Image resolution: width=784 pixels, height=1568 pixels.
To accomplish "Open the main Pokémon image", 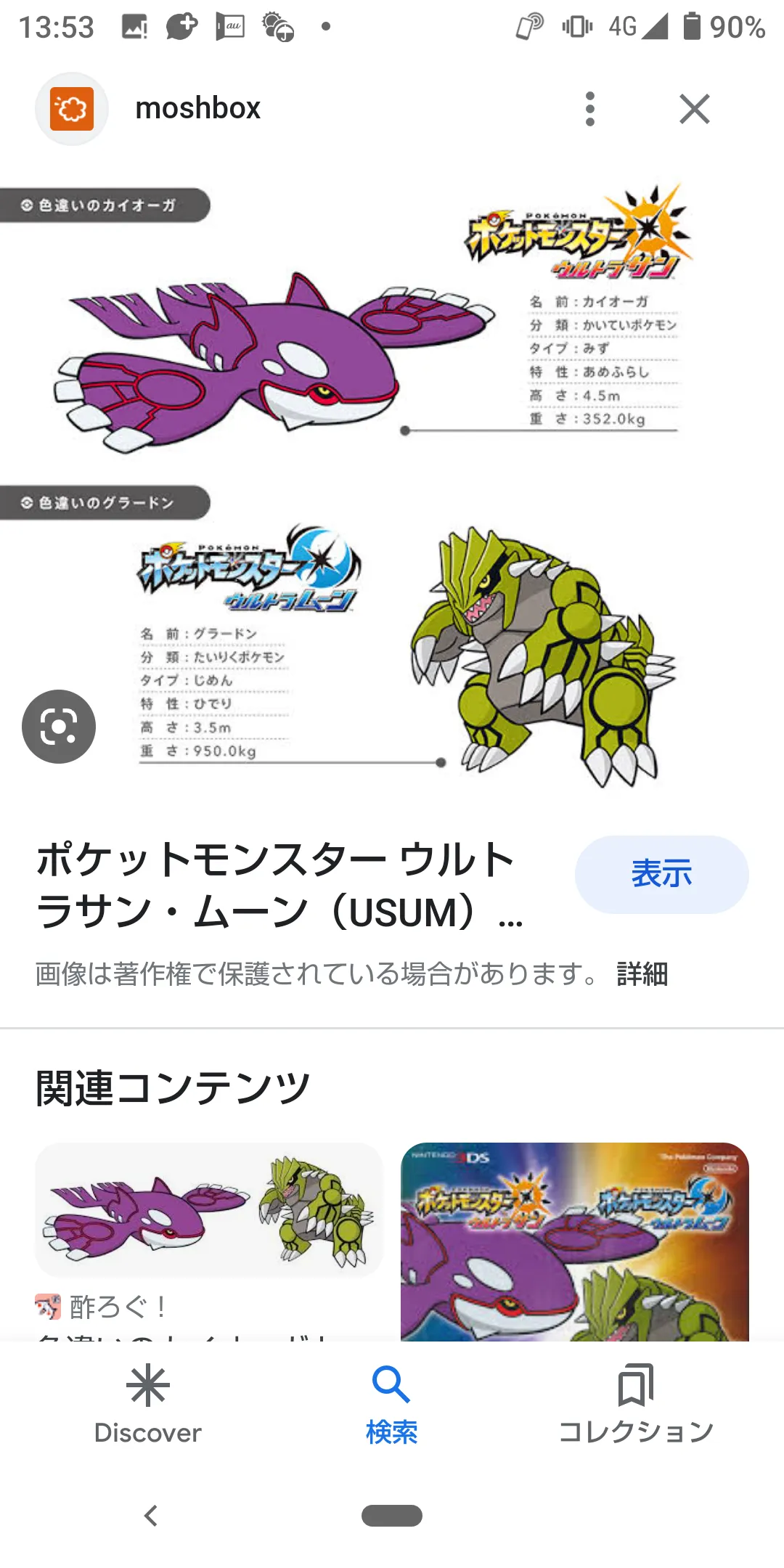I will (x=392, y=485).
